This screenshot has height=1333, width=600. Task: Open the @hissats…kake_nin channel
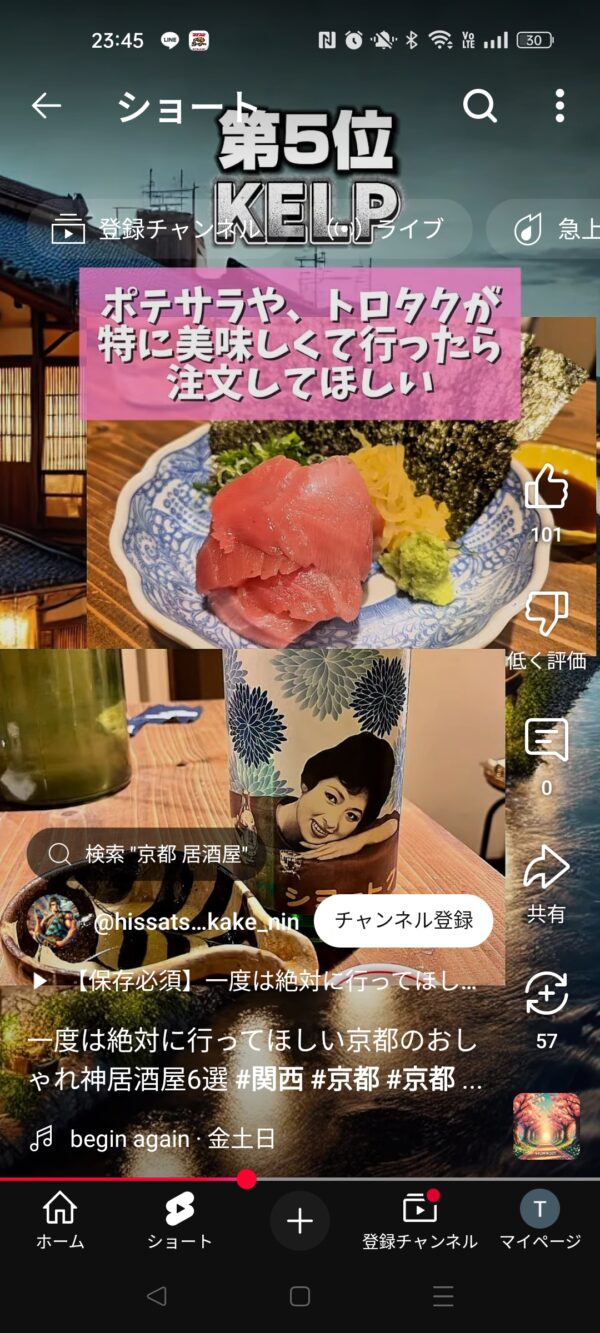195,921
